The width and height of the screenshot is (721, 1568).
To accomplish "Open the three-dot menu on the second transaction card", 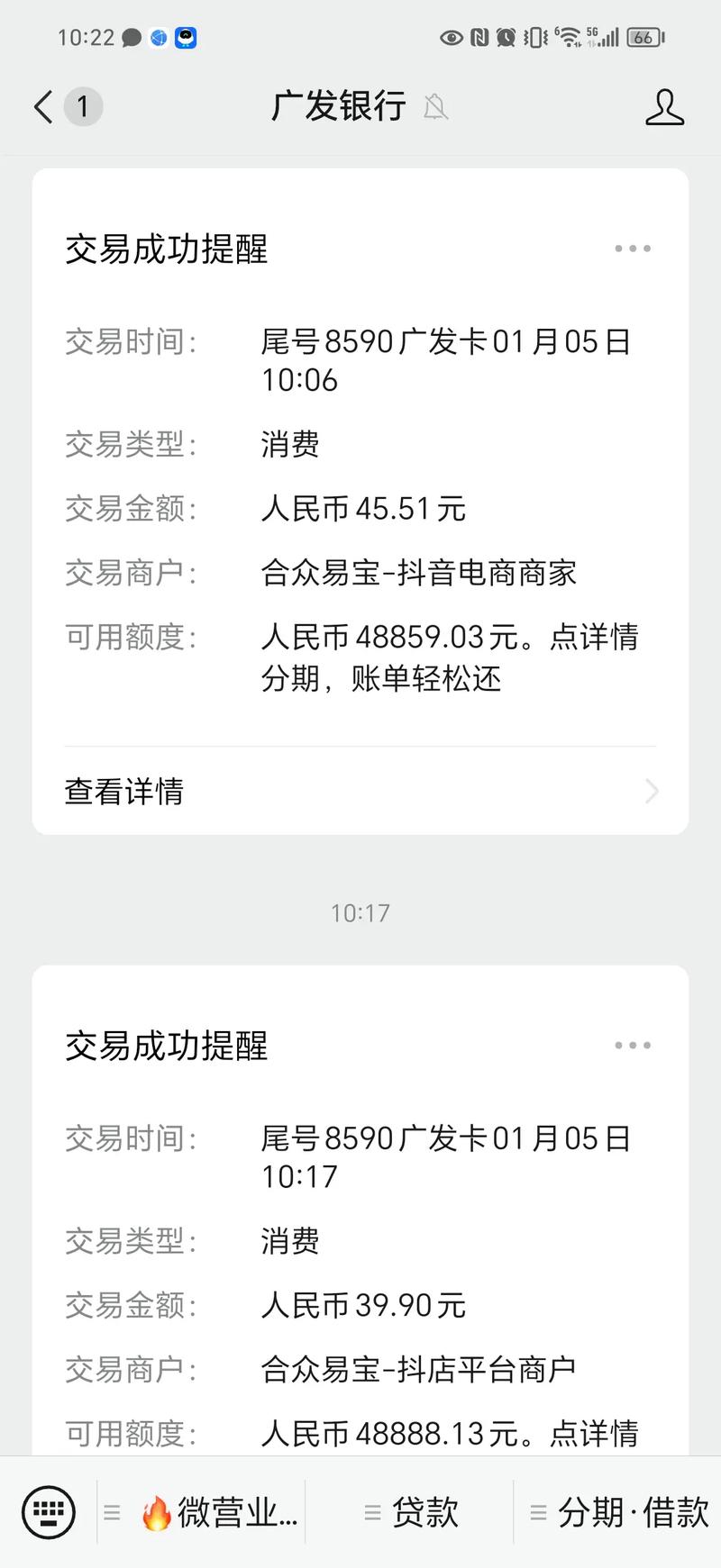I will pos(632,1046).
